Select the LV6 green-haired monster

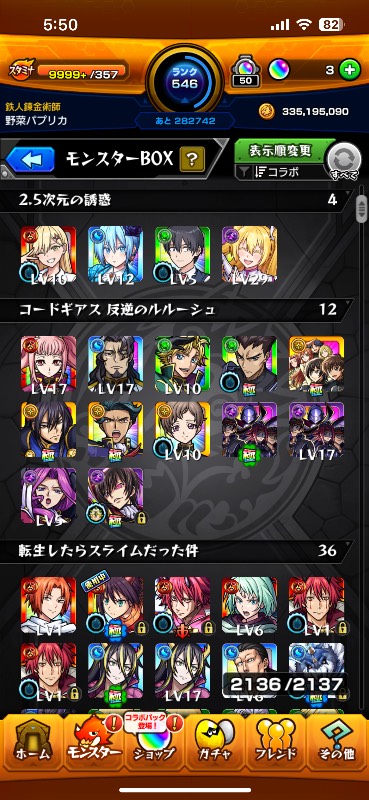tap(249, 606)
